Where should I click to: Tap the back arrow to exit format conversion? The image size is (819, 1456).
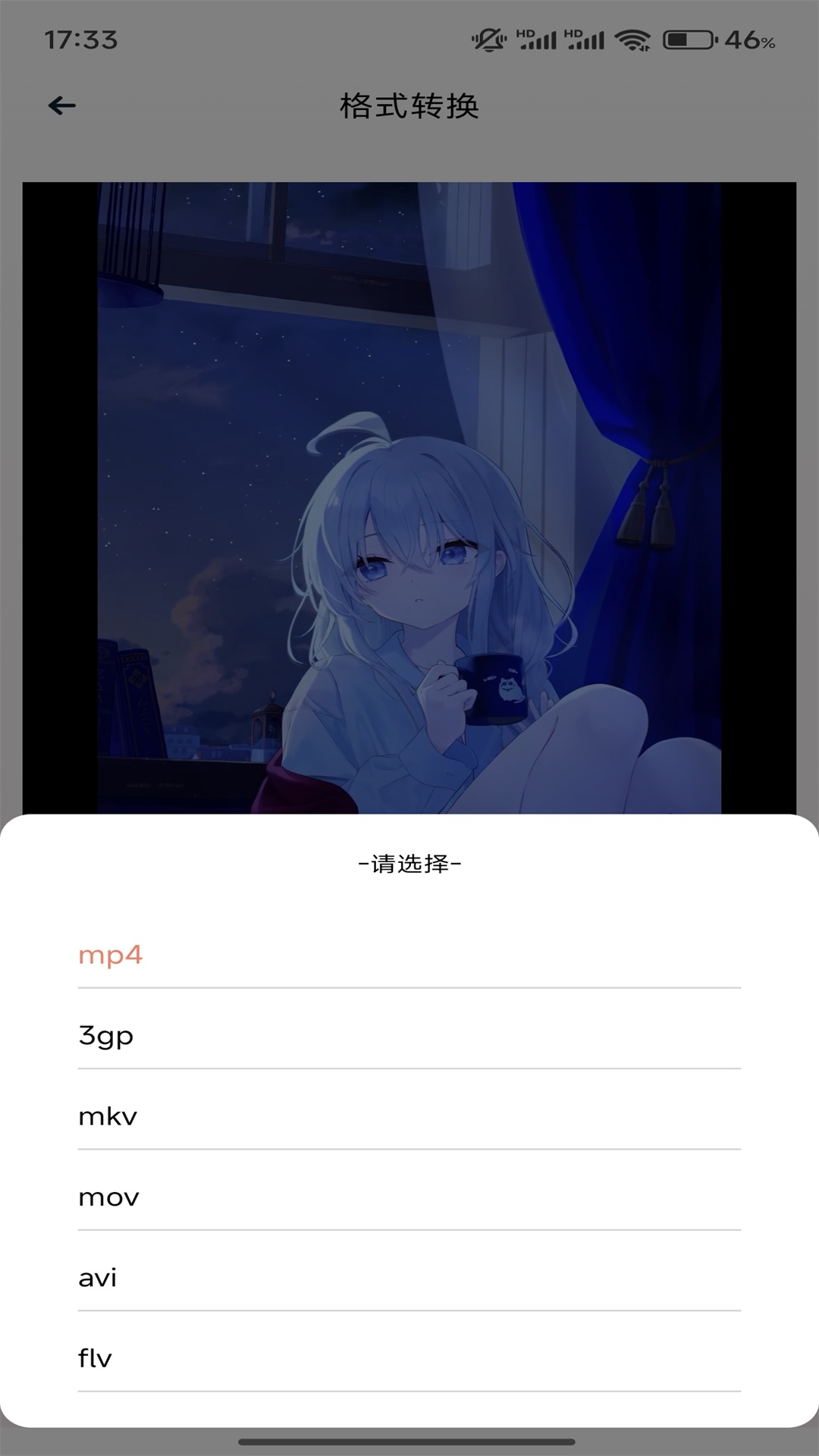pos(64,105)
